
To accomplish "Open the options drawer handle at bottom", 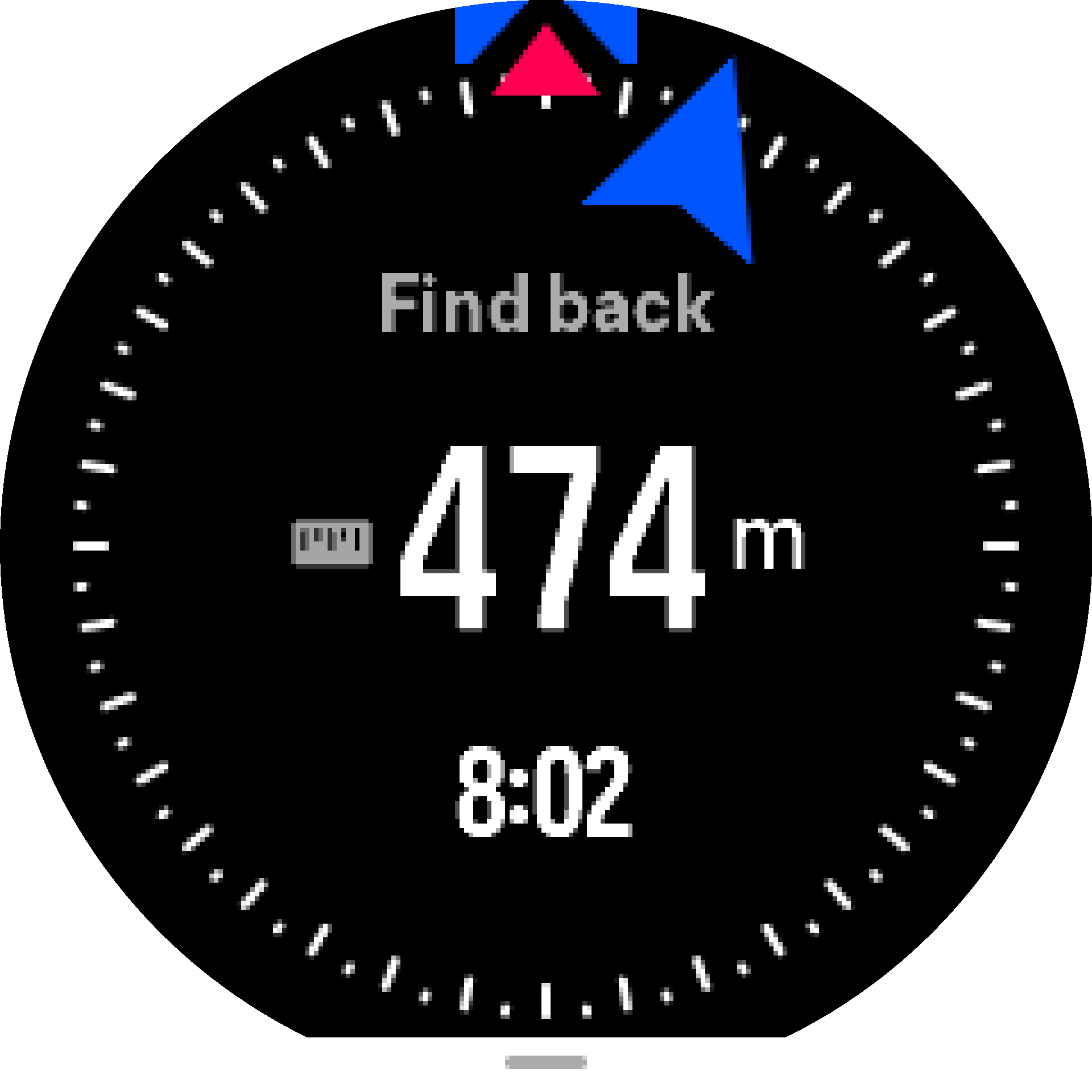I will point(545,1061).
